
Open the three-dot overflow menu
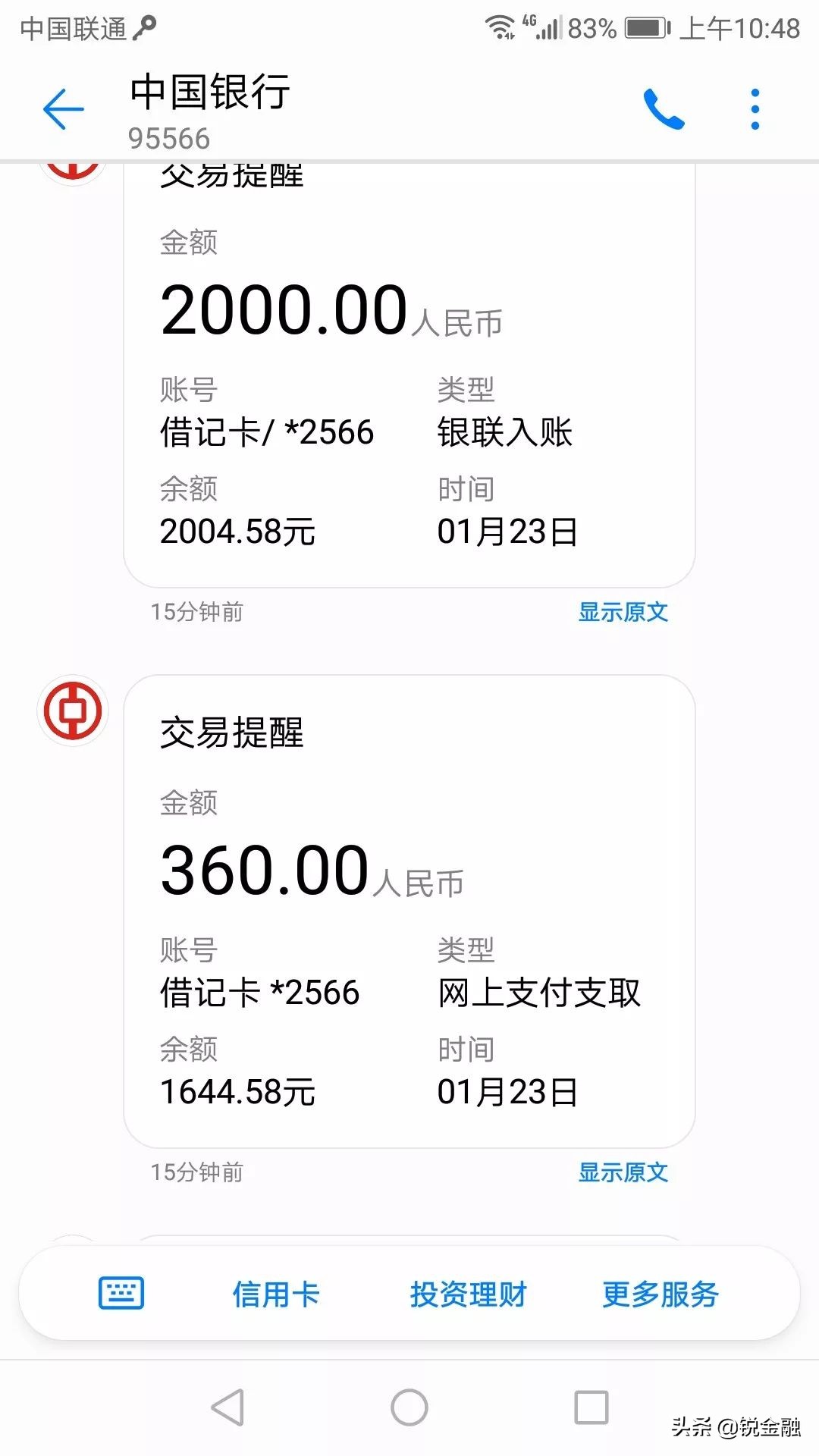[x=754, y=108]
